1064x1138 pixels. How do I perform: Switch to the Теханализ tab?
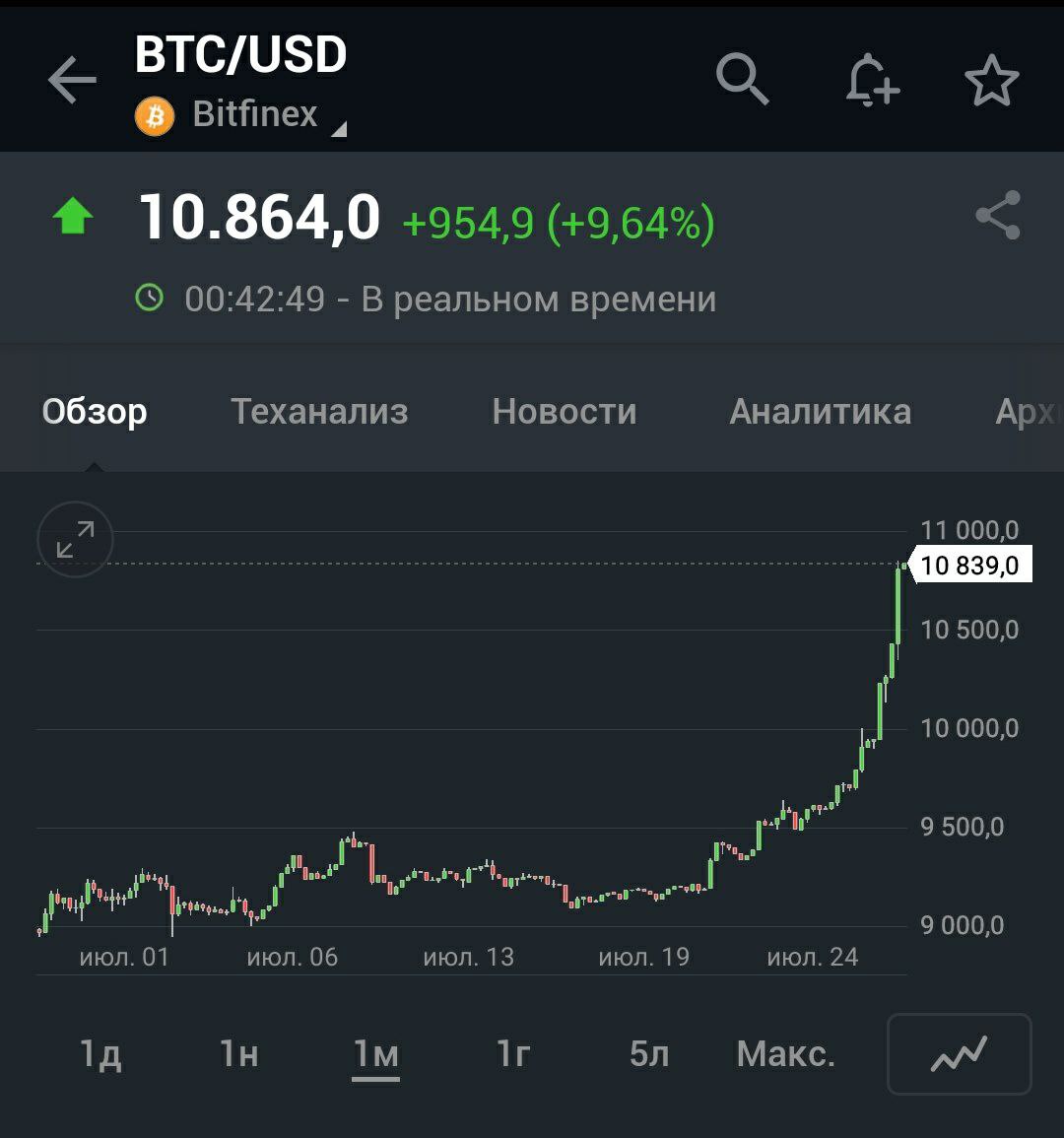[319, 411]
